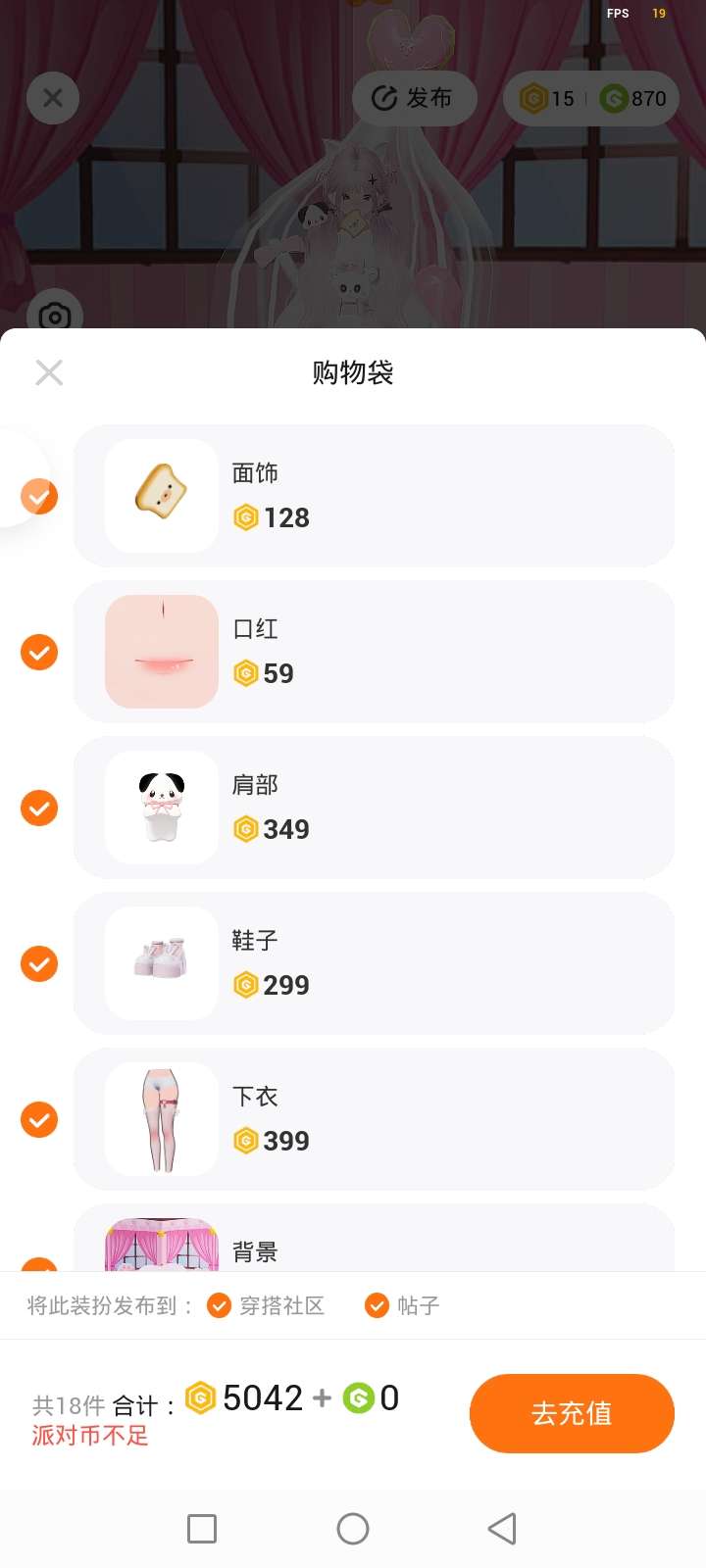View the 口红 item priced 59
Image resolution: width=706 pixels, height=1568 pixels.
point(373,652)
